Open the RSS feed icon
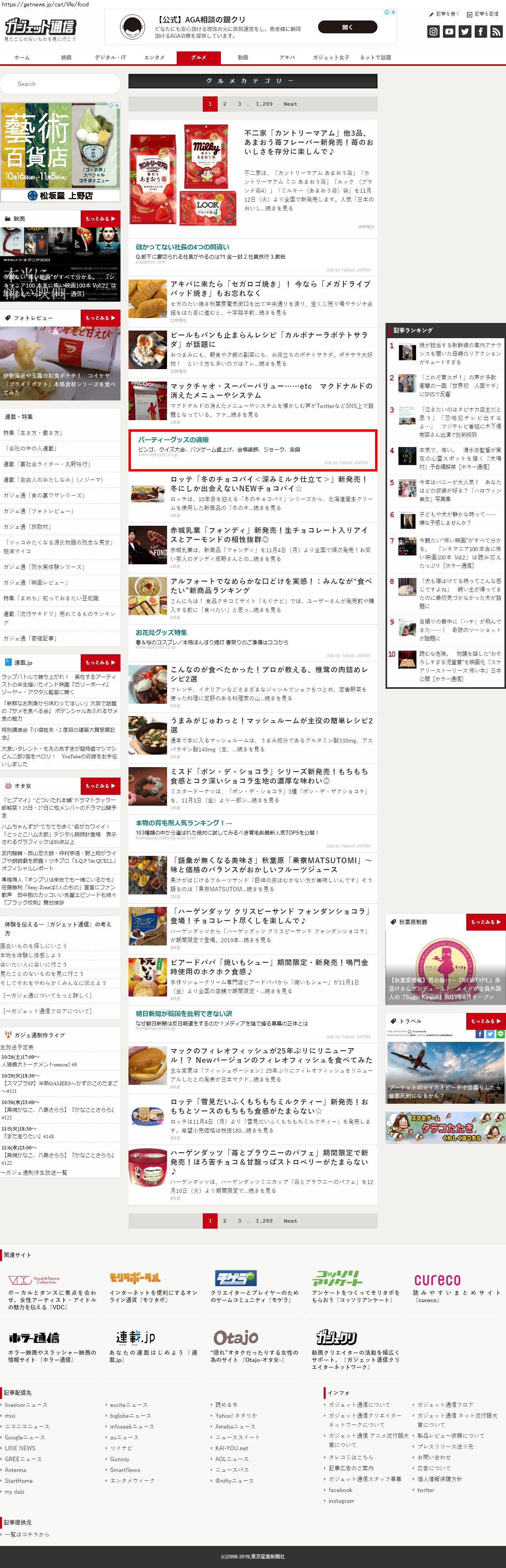 496,32
